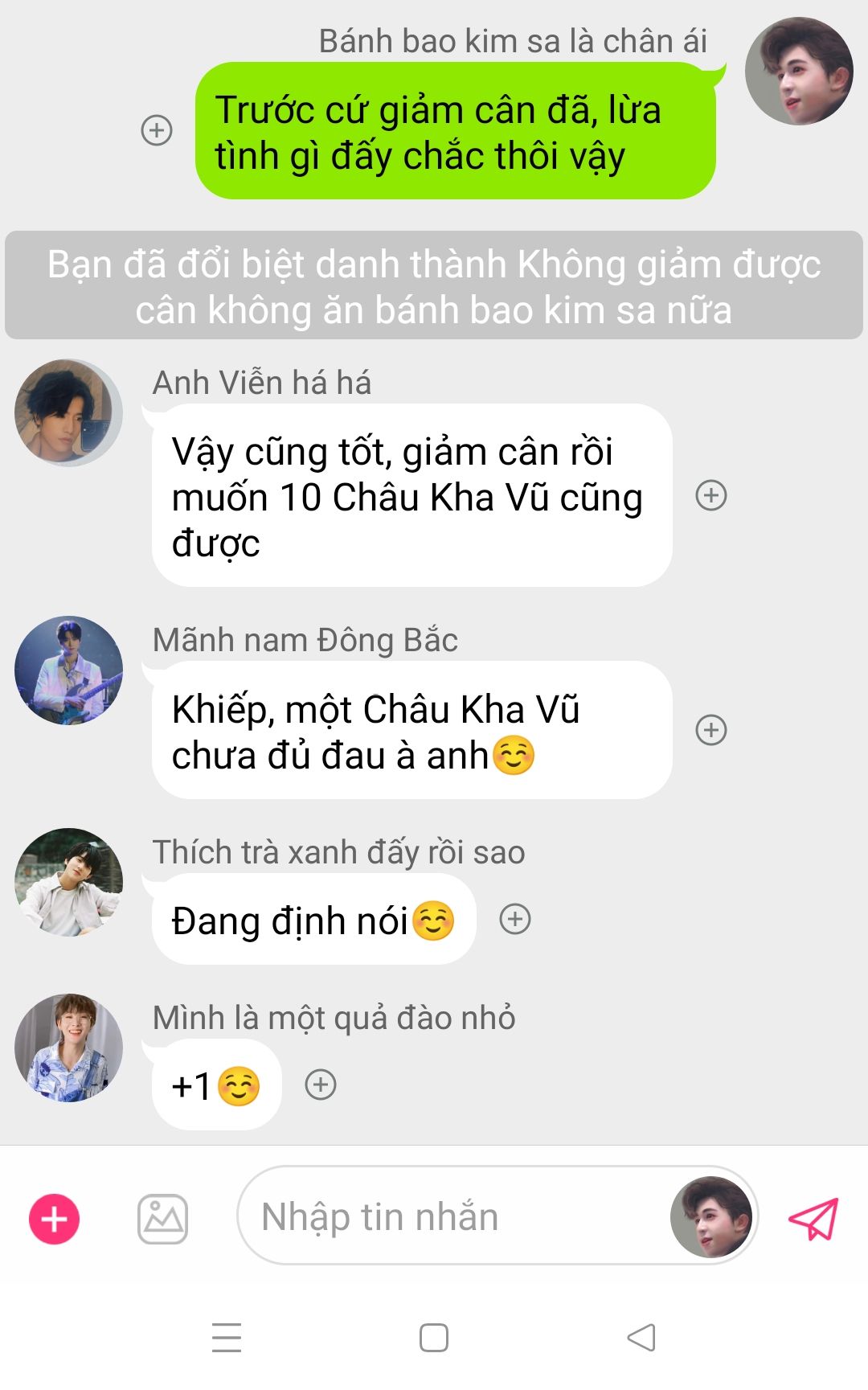Screen dimensions: 868x1390
Task: Open the avatar of "Bánh bao kim sa là chân ái"
Action: click(798, 71)
